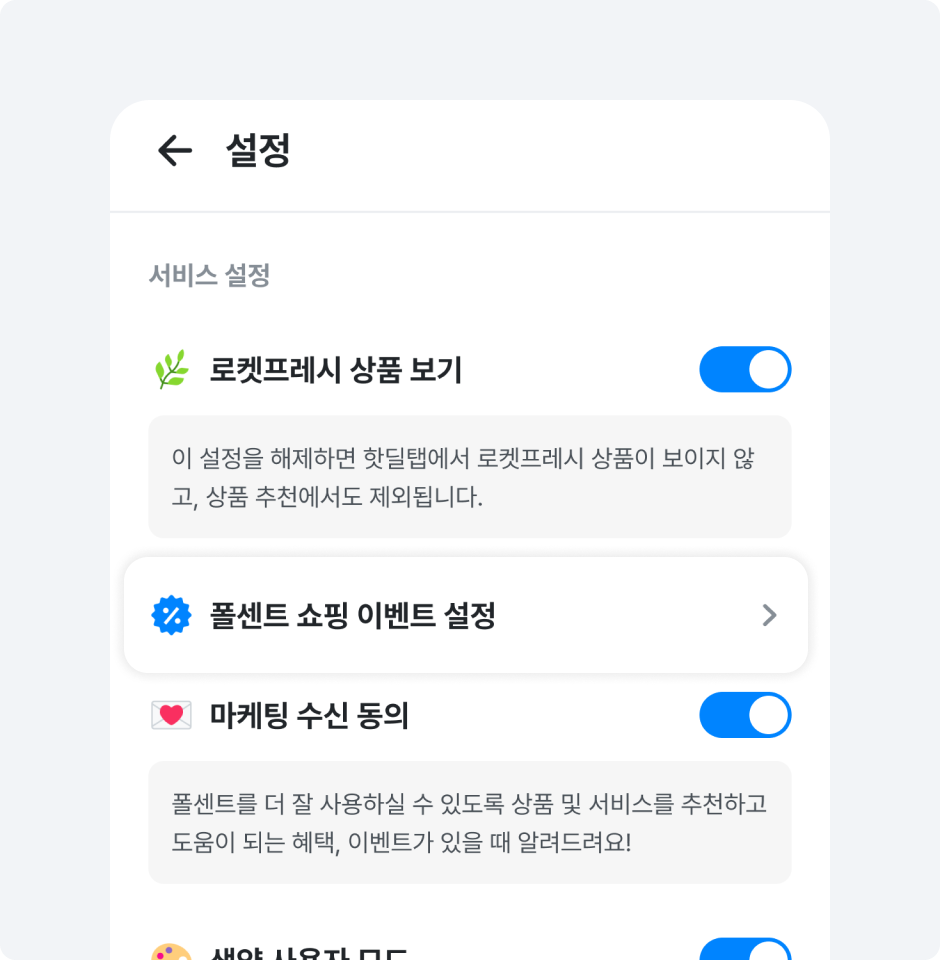Open 폴센트 쇼핑 이벤트 설정
This screenshot has height=960, width=940.
point(465,615)
